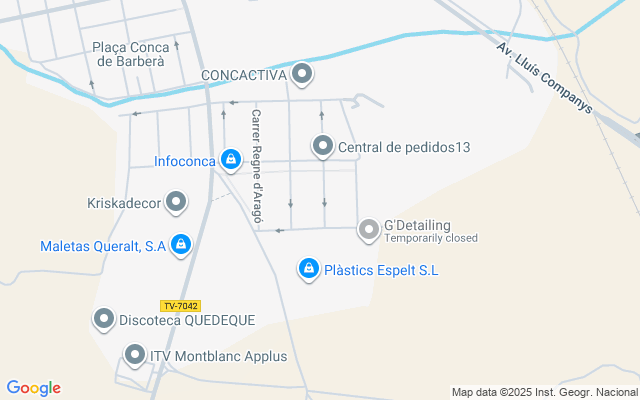640x400 pixels.
Task: Open the Discoteca QUEDEQUE marker
Action: point(104,320)
